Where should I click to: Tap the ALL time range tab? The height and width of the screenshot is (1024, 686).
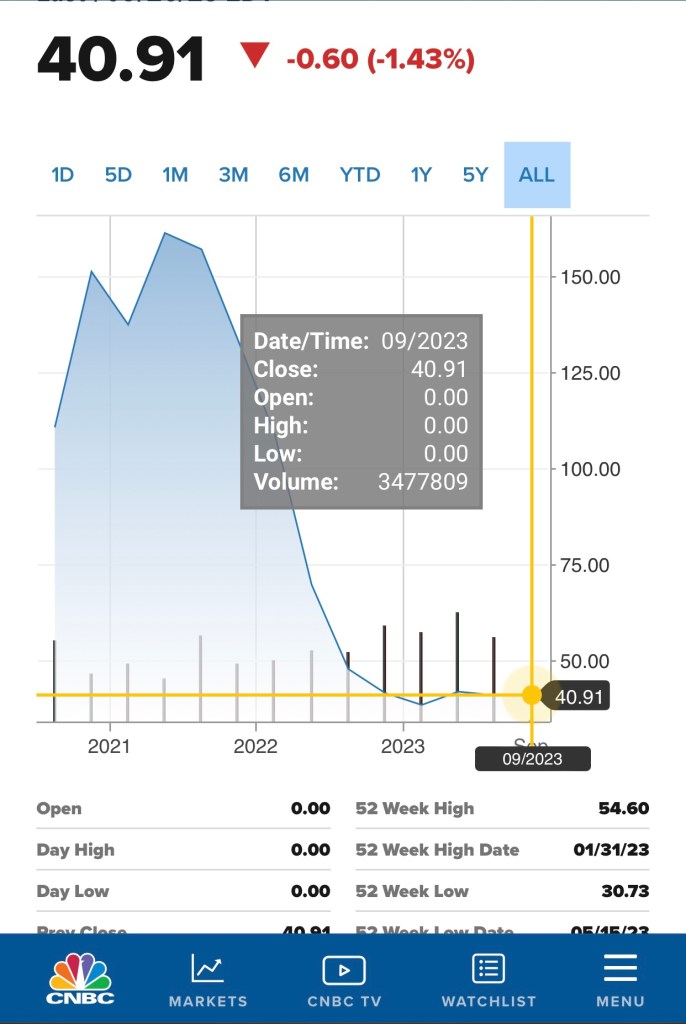click(537, 175)
